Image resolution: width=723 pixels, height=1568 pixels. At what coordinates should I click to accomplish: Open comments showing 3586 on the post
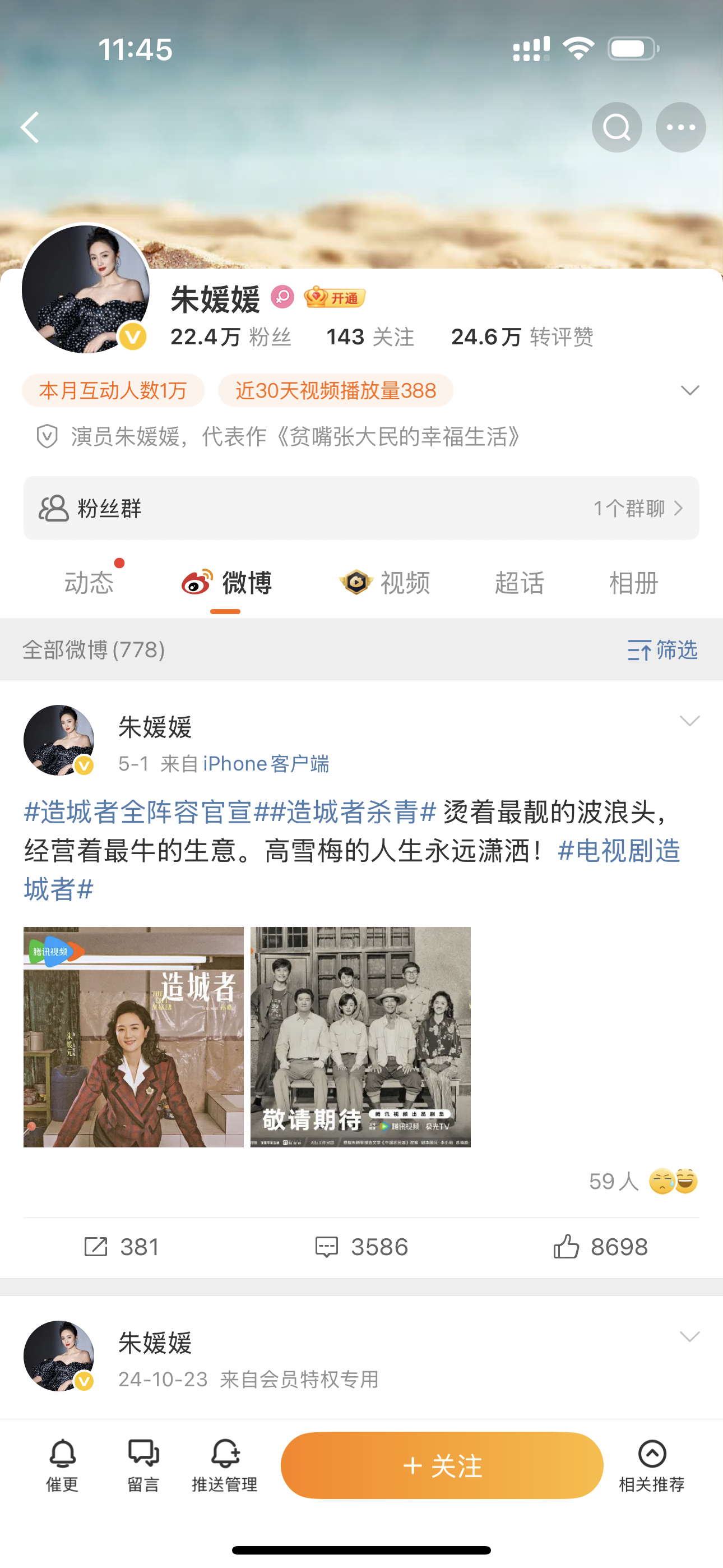361,1247
